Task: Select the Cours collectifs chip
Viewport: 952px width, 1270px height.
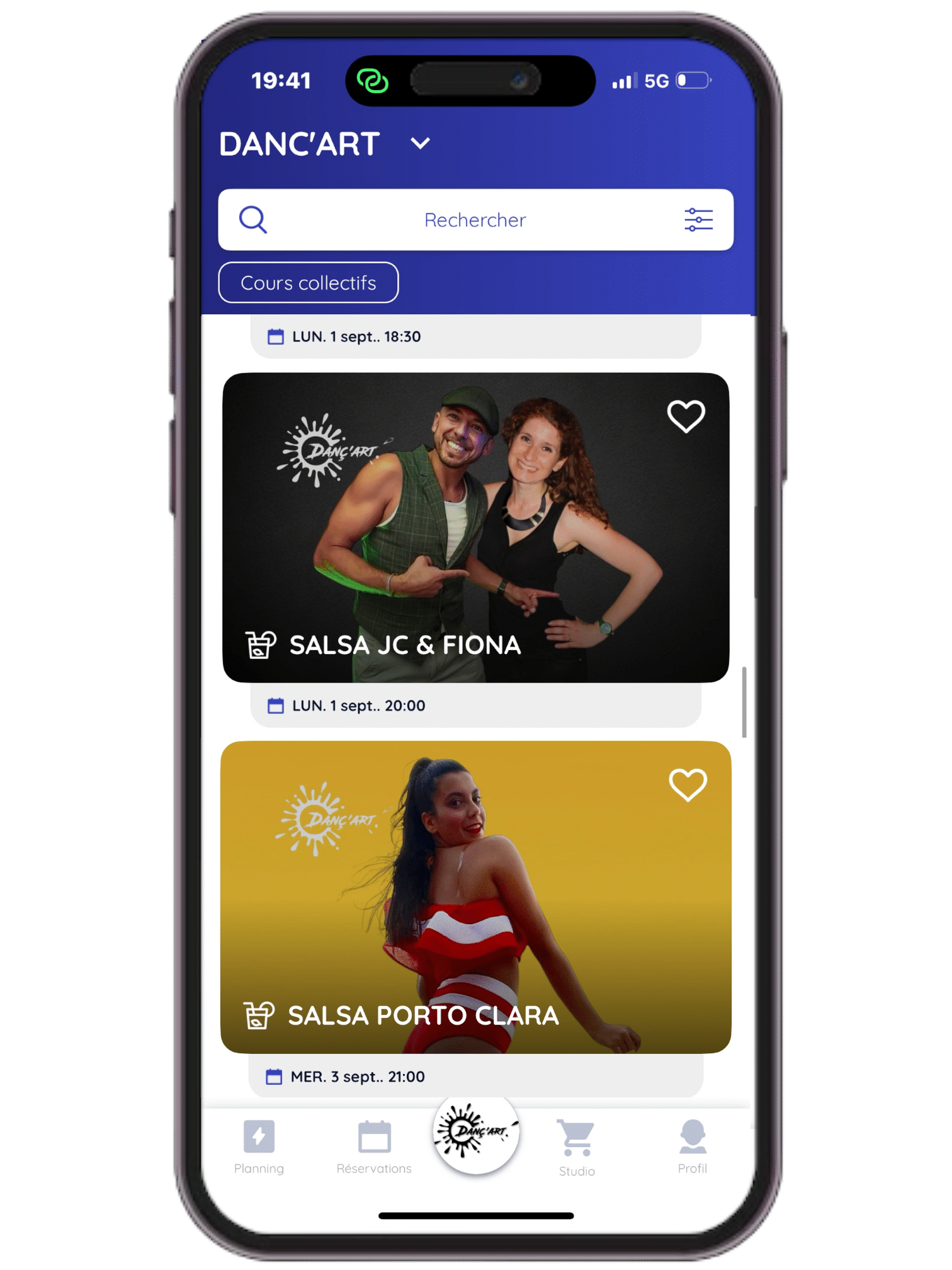Action: point(308,283)
